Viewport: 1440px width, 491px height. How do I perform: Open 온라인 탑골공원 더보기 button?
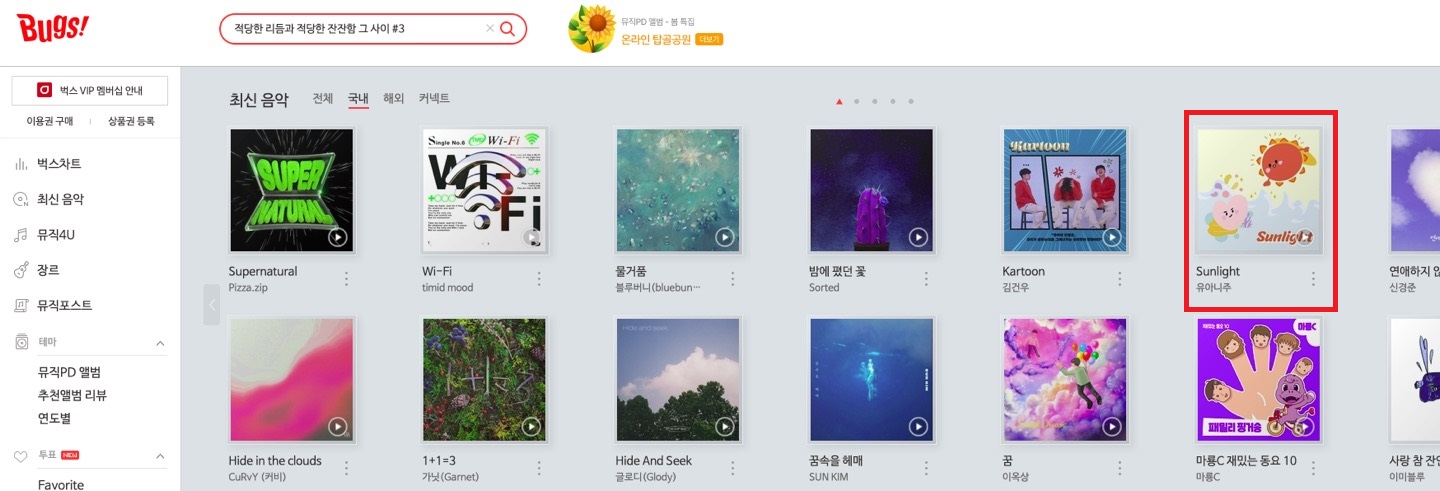tap(709, 40)
